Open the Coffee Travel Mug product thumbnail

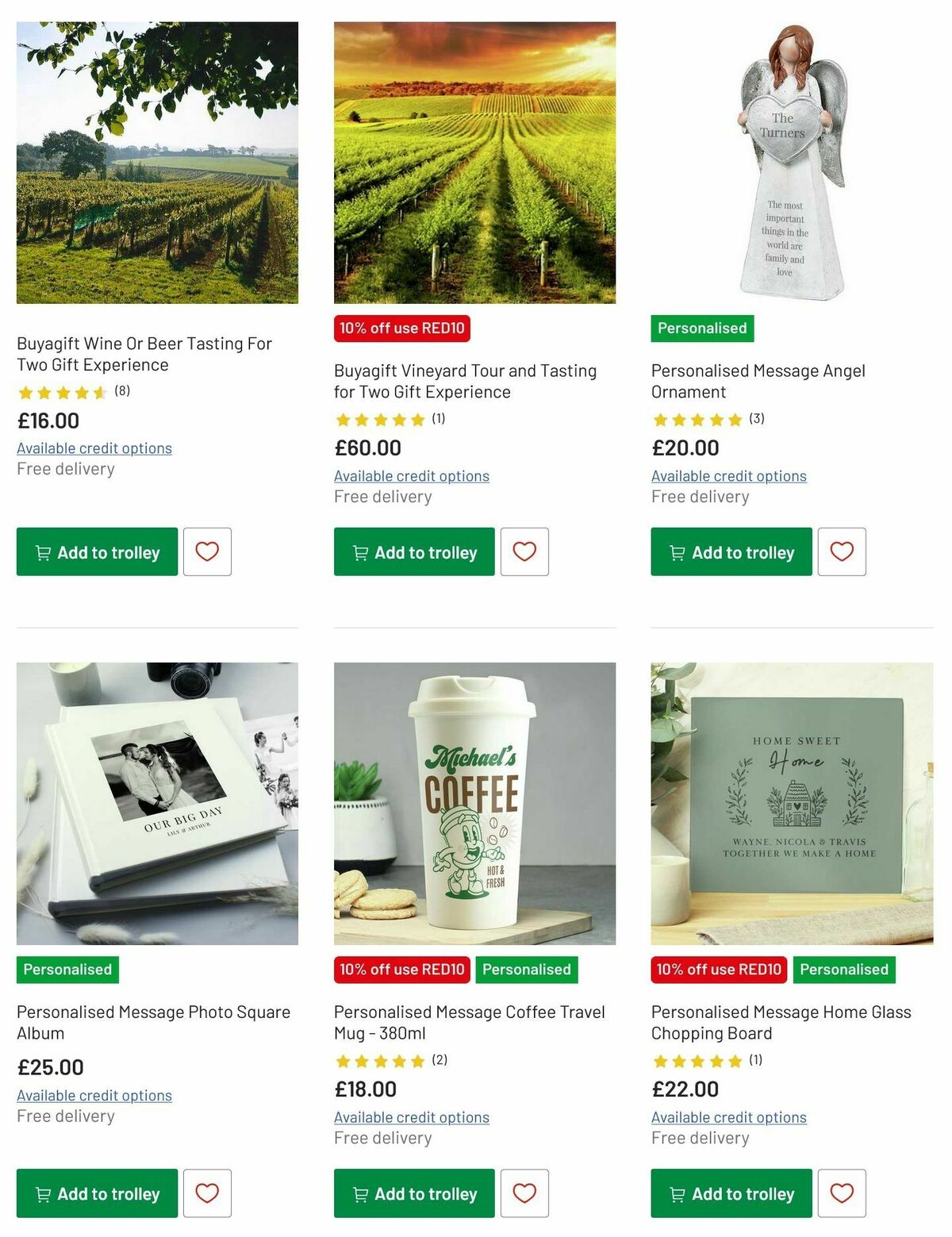[x=474, y=809]
